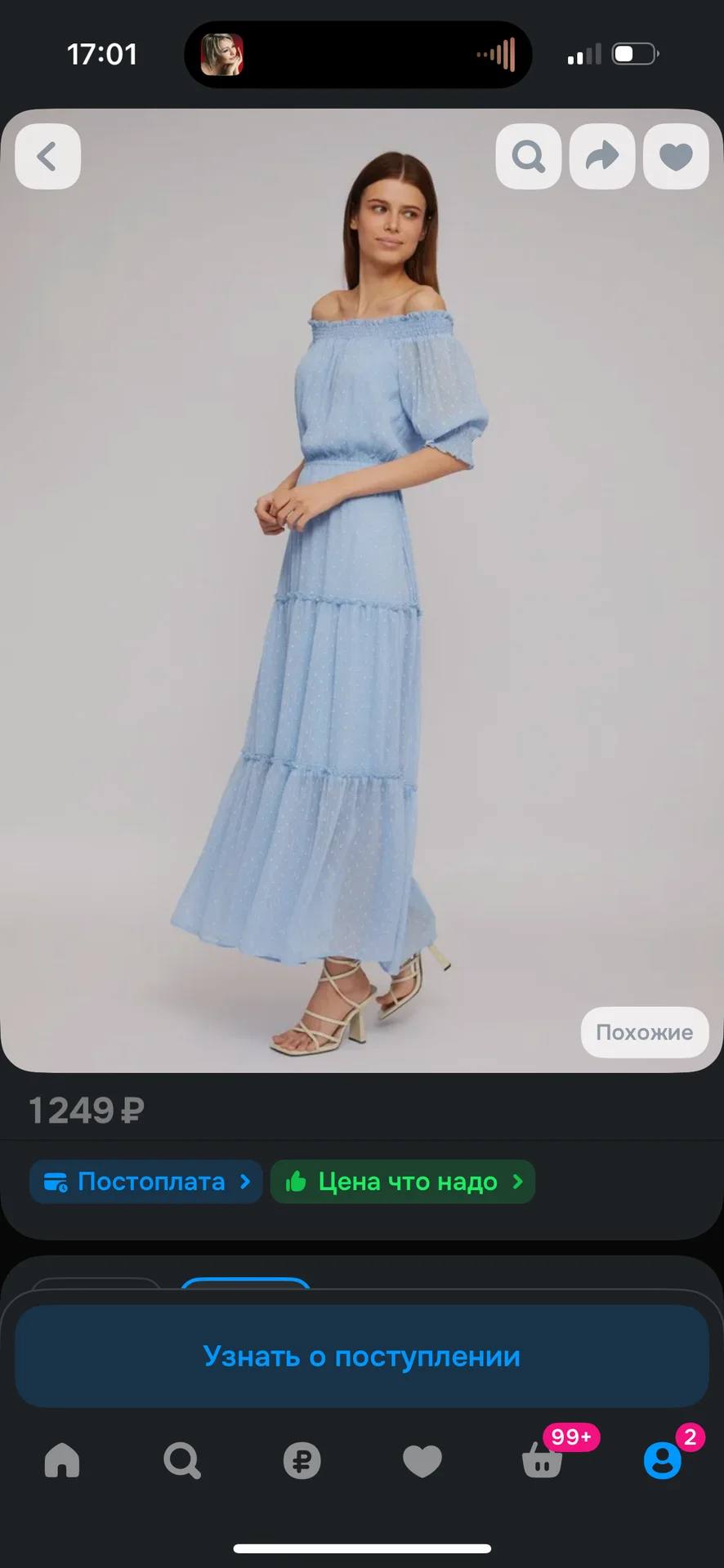Open the search tab in bottom bar
This screenshot has width=724, height=1568.
pyautogui.click(x=181, y=1460)
